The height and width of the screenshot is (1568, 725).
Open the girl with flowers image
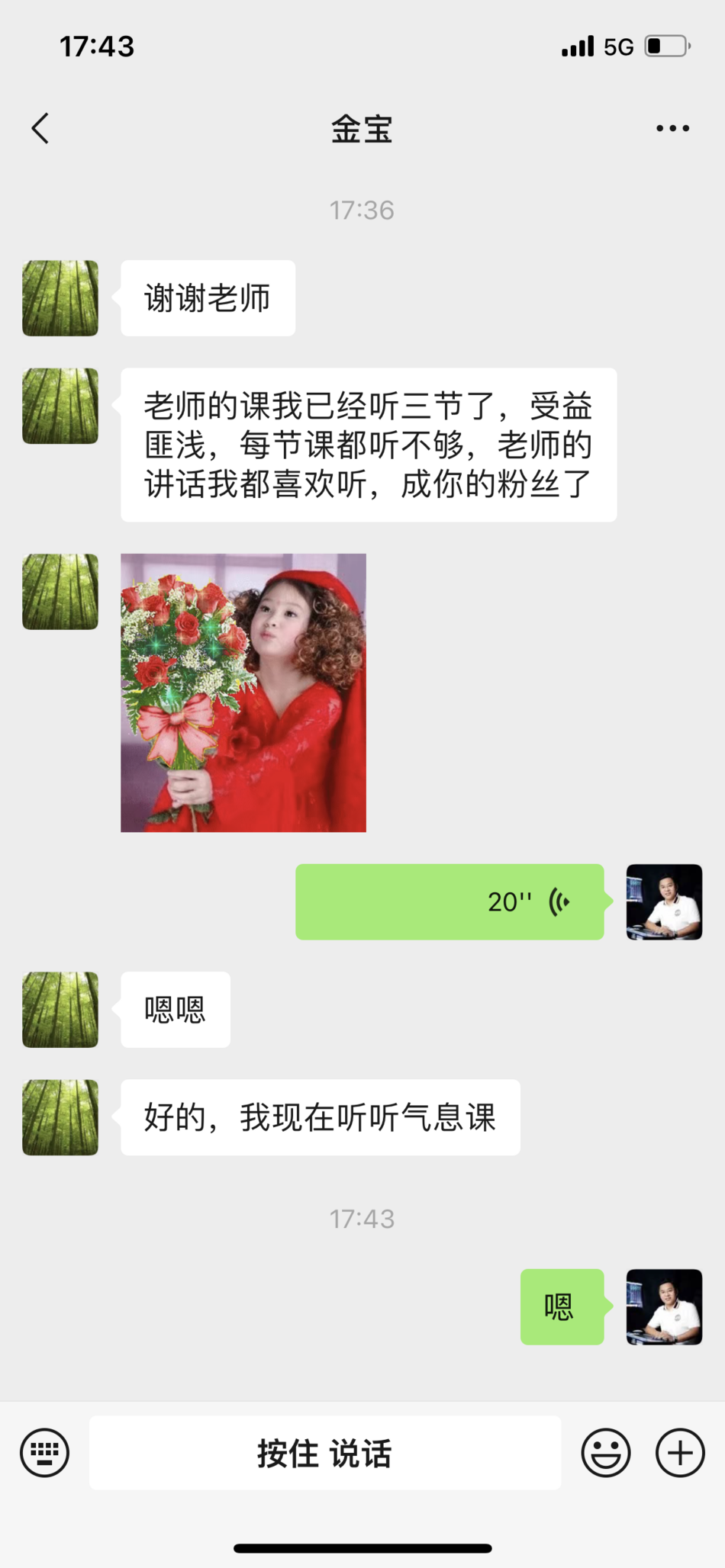tap(243, 692)
